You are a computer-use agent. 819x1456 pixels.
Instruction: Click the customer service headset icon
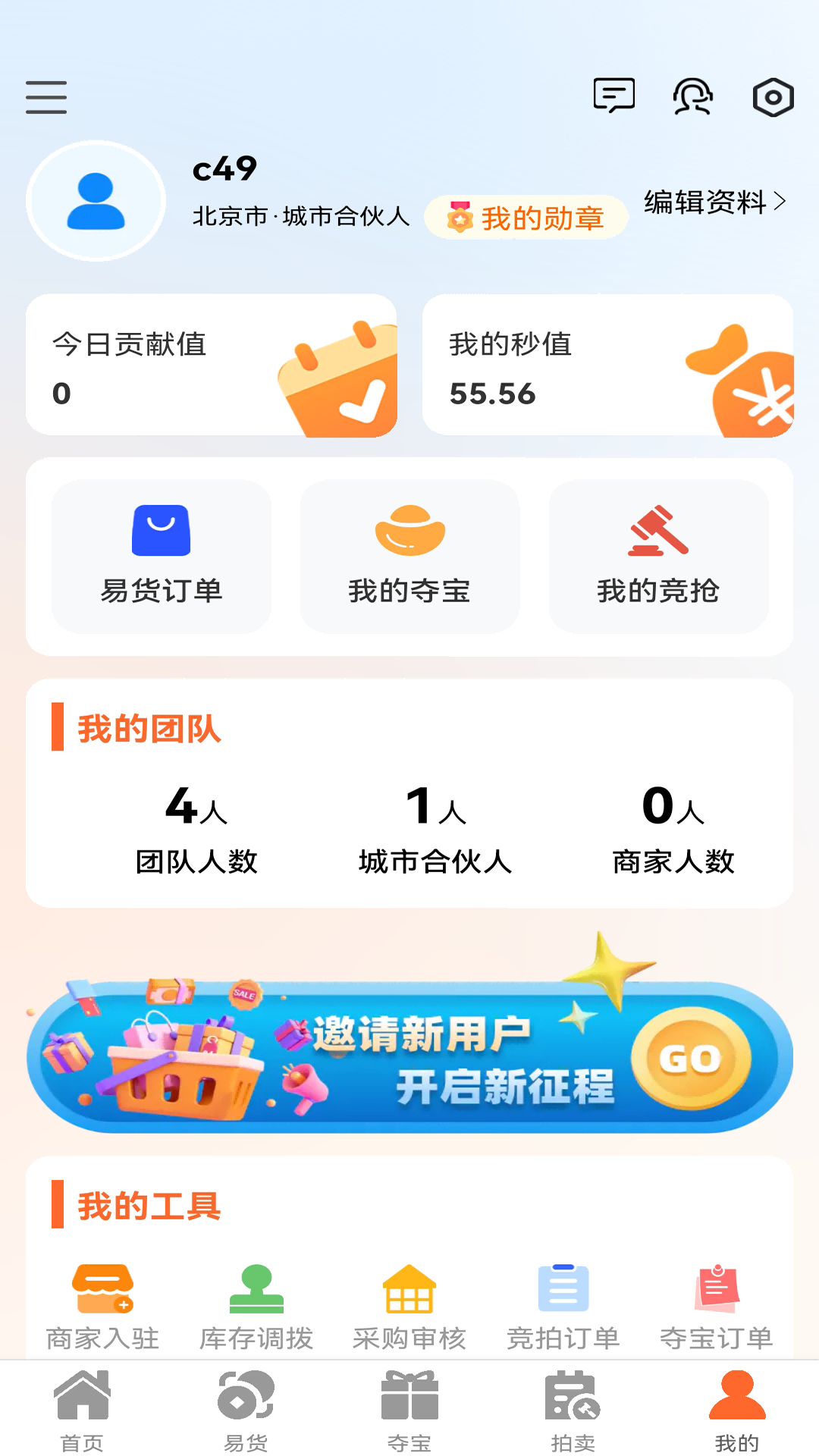pos(692,96)
